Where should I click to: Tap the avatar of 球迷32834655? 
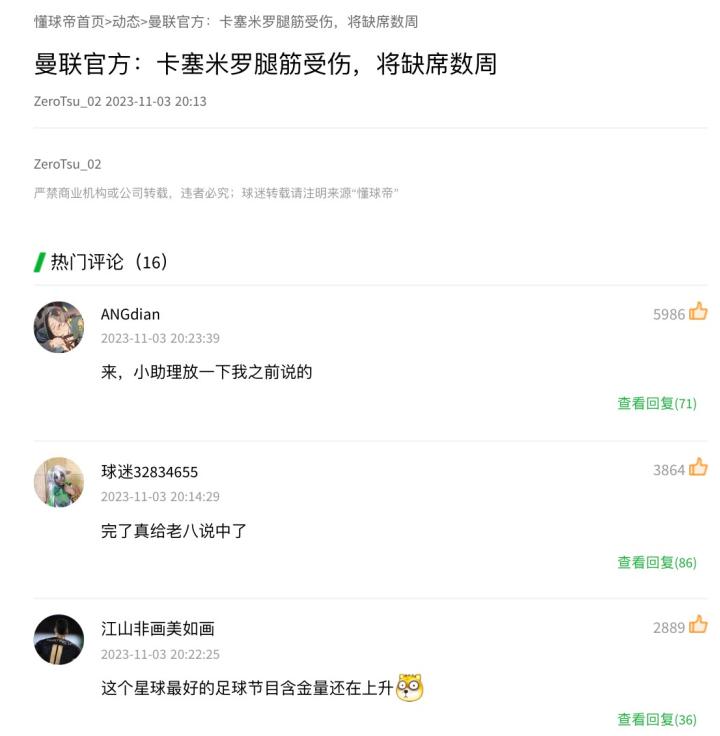click(x=59, y=482)
